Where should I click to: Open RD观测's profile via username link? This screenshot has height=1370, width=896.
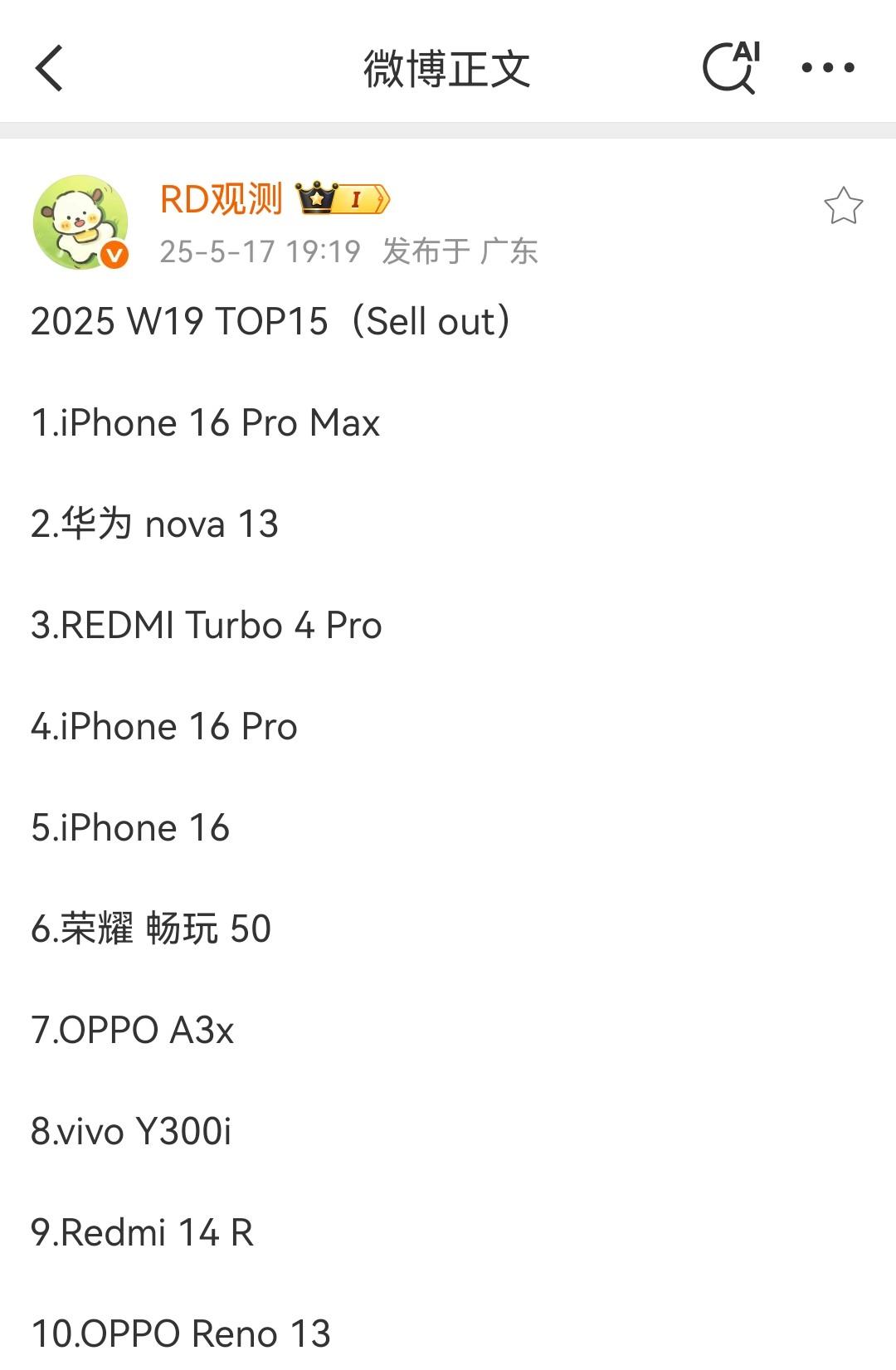[x=224, y=199]
